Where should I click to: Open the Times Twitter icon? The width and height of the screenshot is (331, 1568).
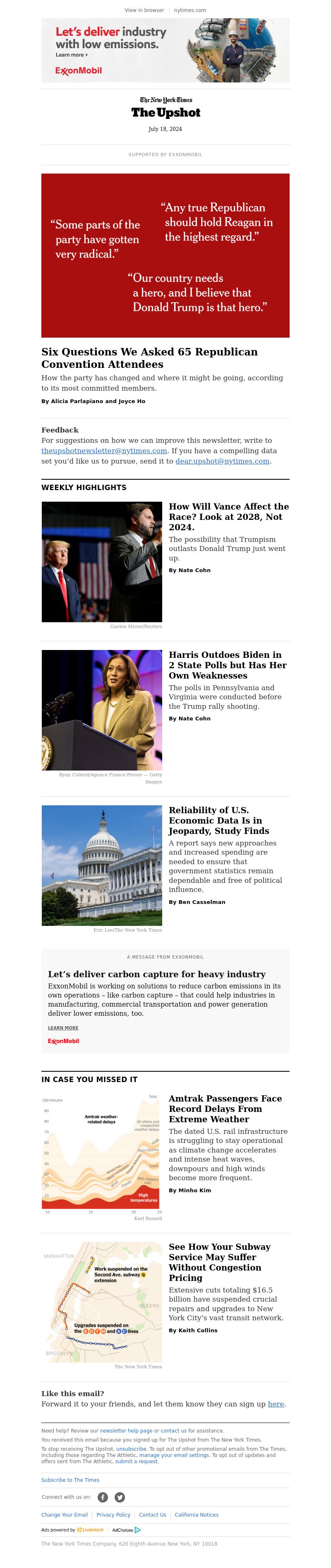click(x=120, y=1497)
